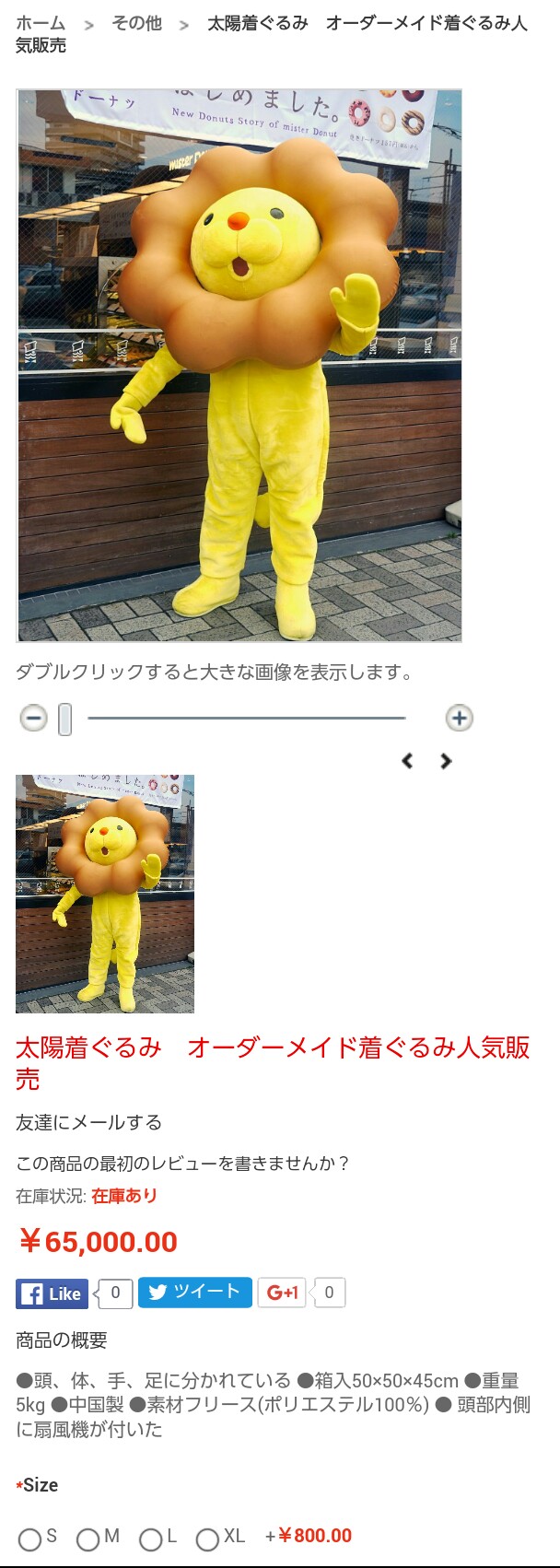Select size S
Image resolution: width=560 pixels, height=1568 pixels.
click(29, 1539)
